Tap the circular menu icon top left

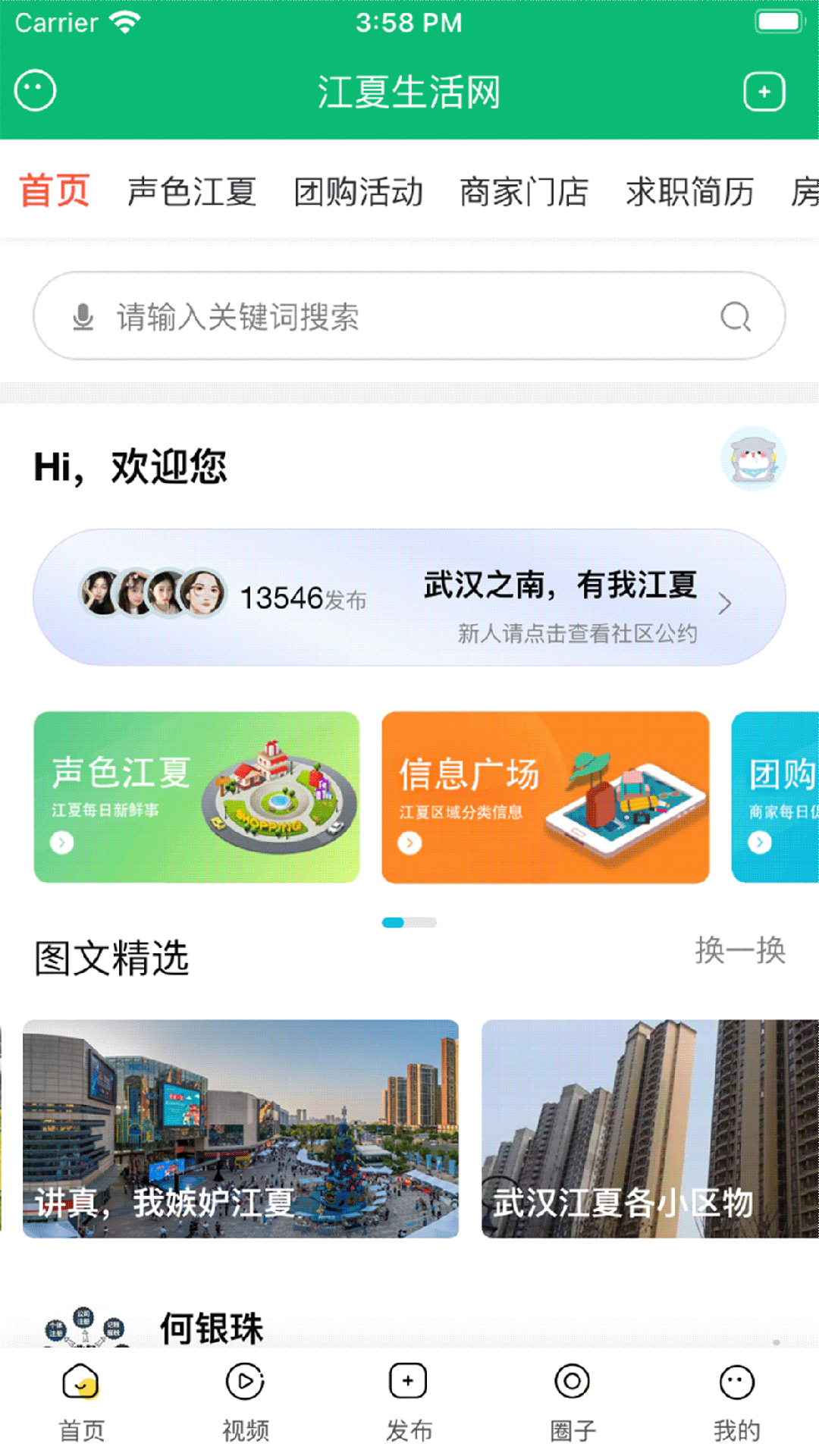pos(34,90)
